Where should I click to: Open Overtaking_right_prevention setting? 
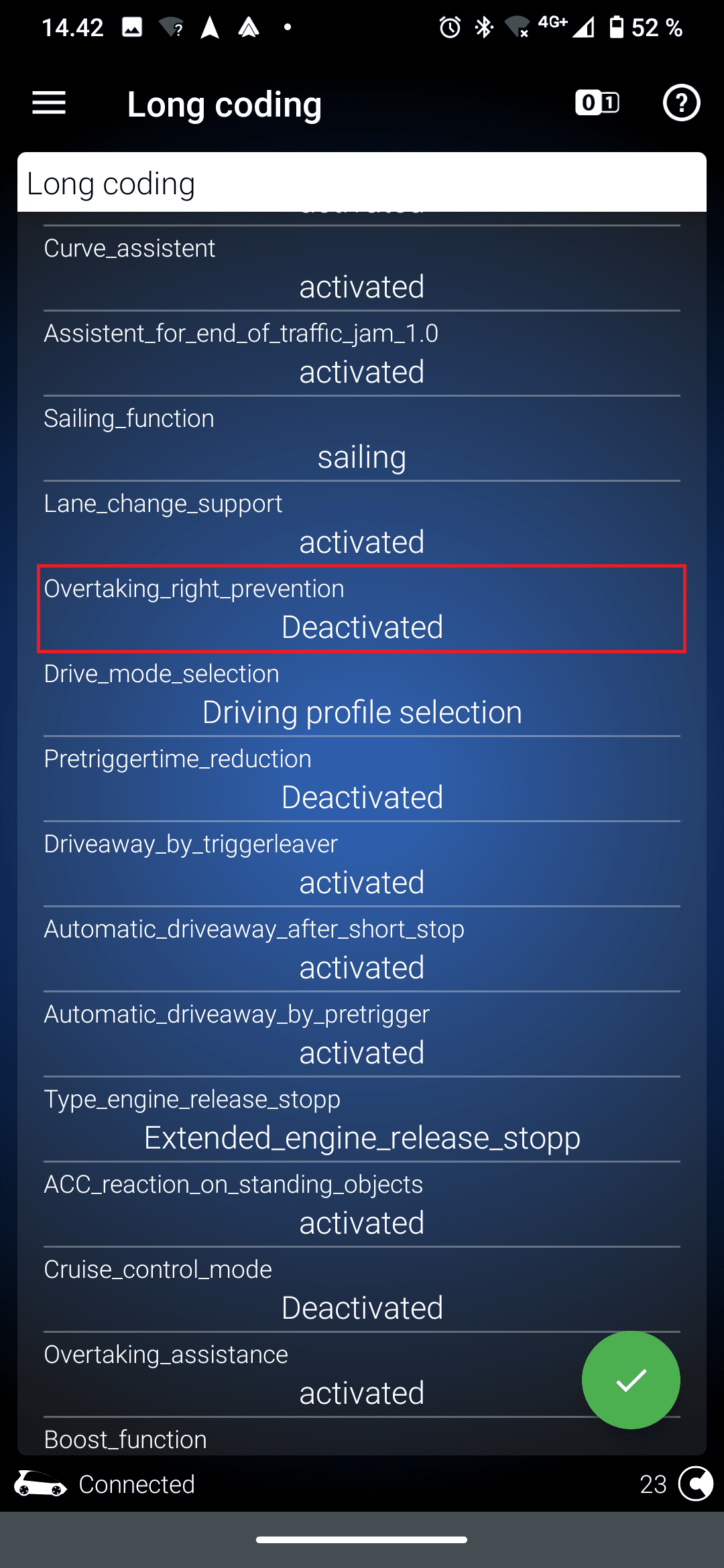pos(362,609)
